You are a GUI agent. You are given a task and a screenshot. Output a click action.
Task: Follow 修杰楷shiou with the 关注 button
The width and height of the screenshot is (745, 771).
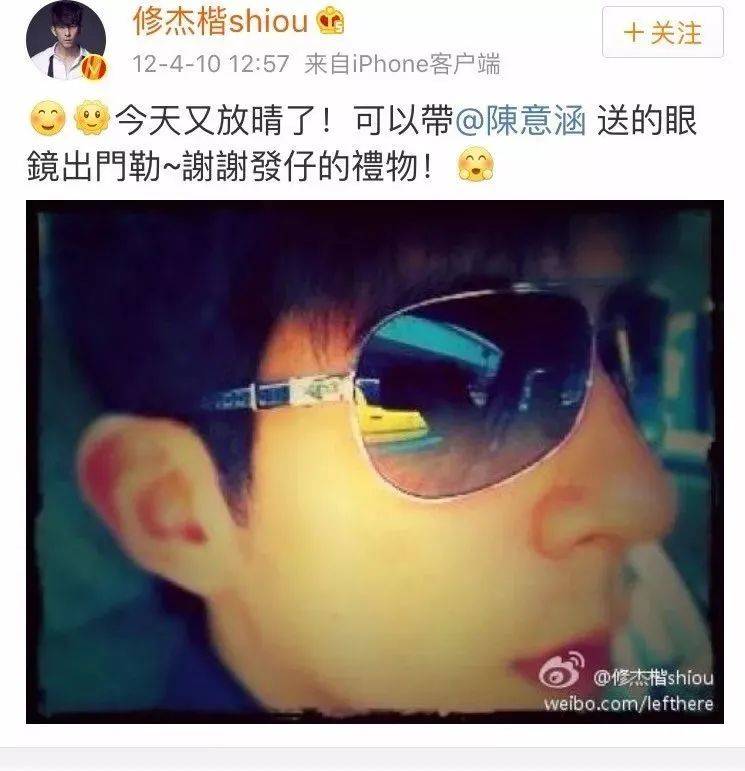point(662,33)
